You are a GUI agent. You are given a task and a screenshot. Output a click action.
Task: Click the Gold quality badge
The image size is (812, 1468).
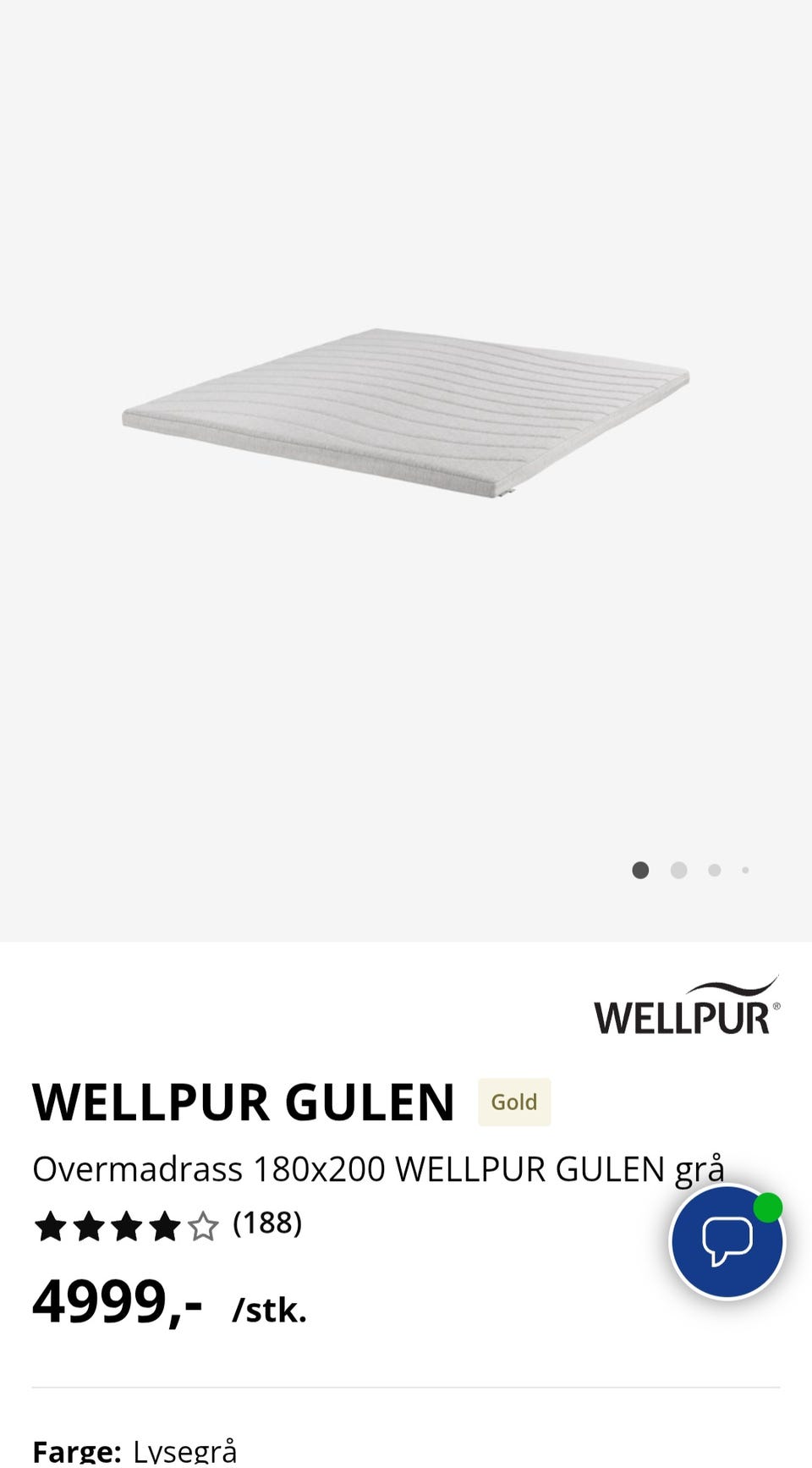514,1102
